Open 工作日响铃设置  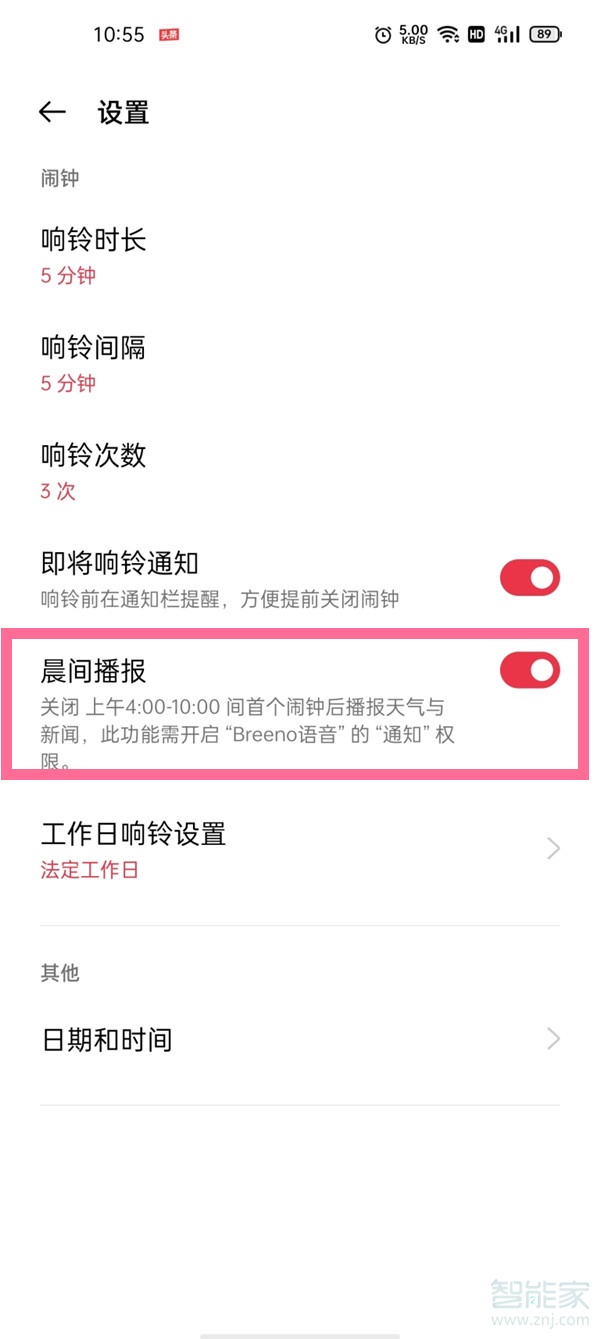coord(300,849)
